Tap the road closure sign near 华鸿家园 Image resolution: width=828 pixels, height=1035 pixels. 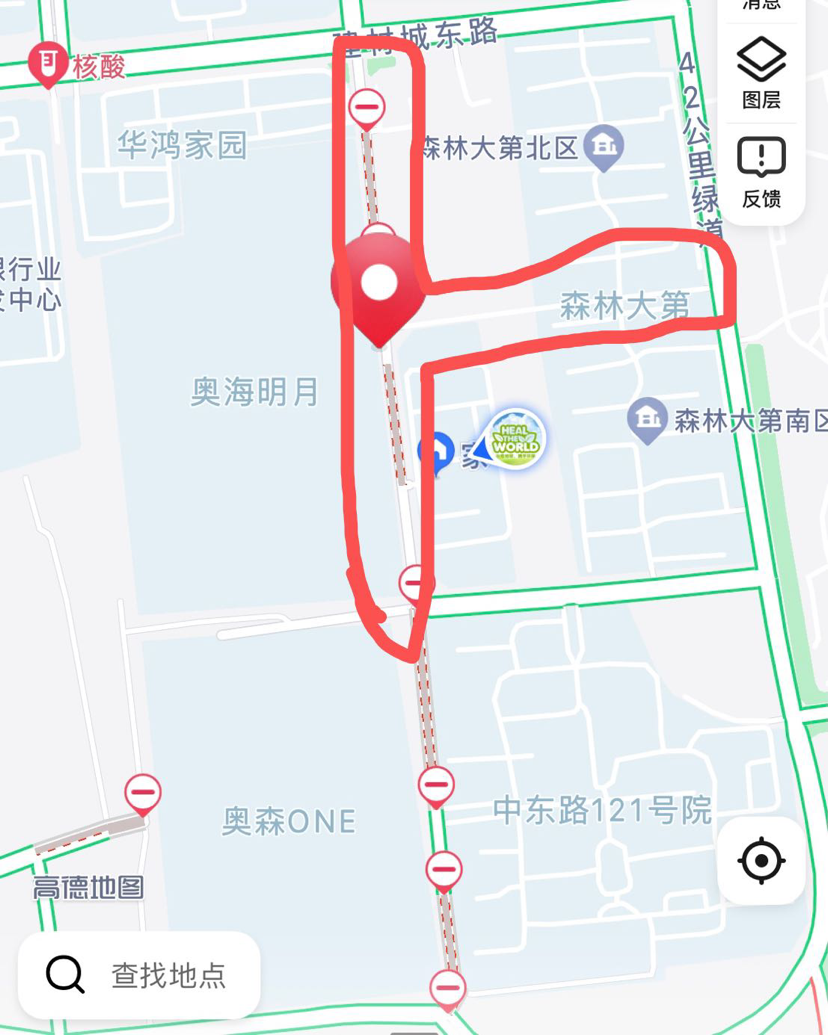(367, 106)
